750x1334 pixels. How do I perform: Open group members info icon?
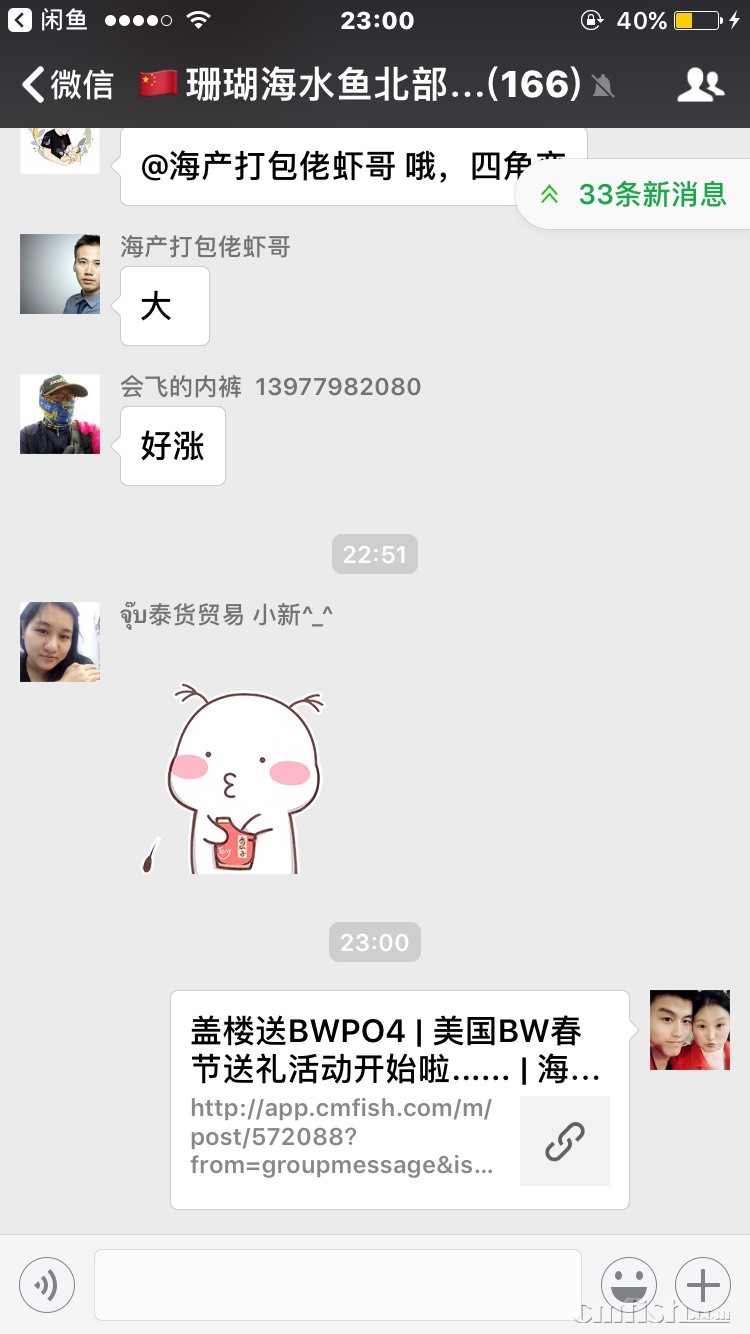coord(700,85)
